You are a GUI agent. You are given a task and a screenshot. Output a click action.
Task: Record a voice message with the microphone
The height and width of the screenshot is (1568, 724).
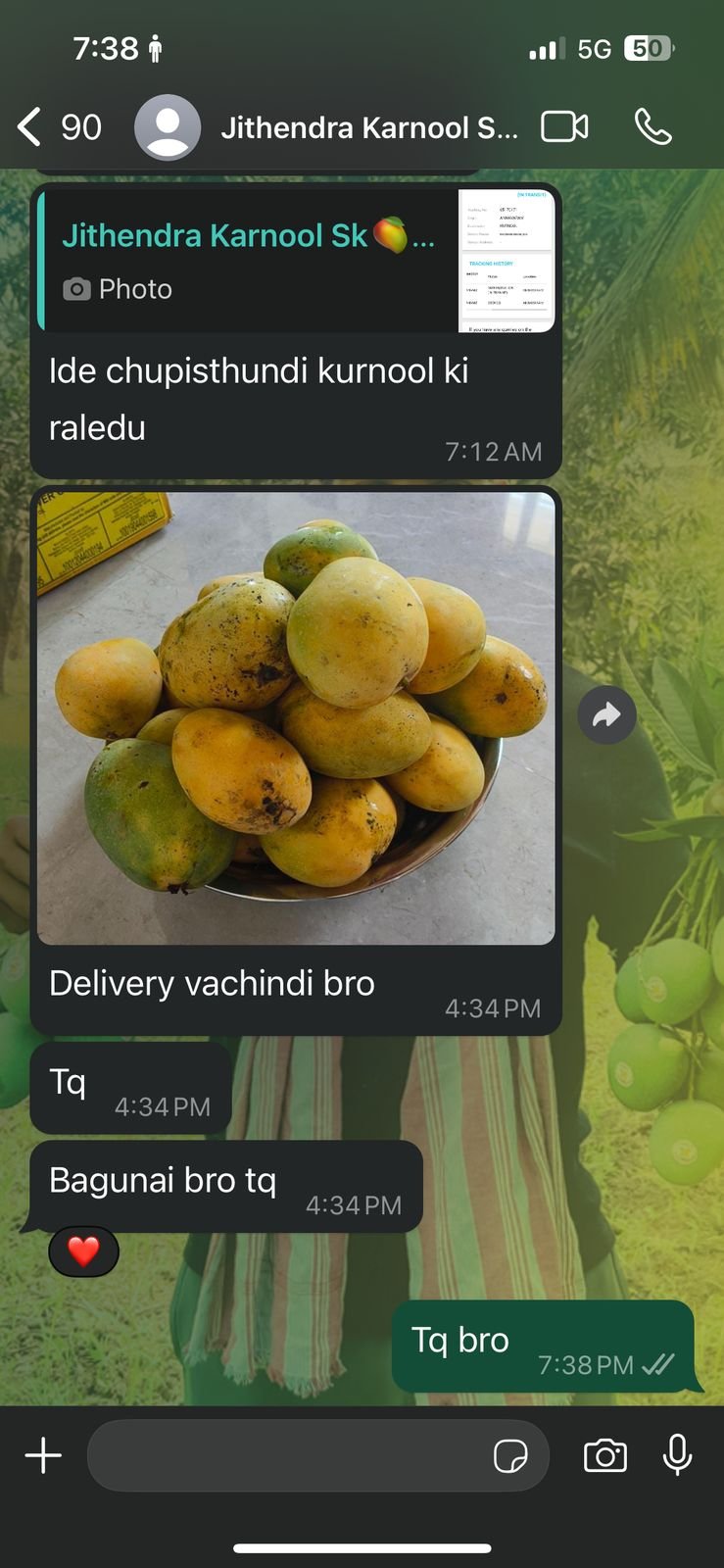677,1455
